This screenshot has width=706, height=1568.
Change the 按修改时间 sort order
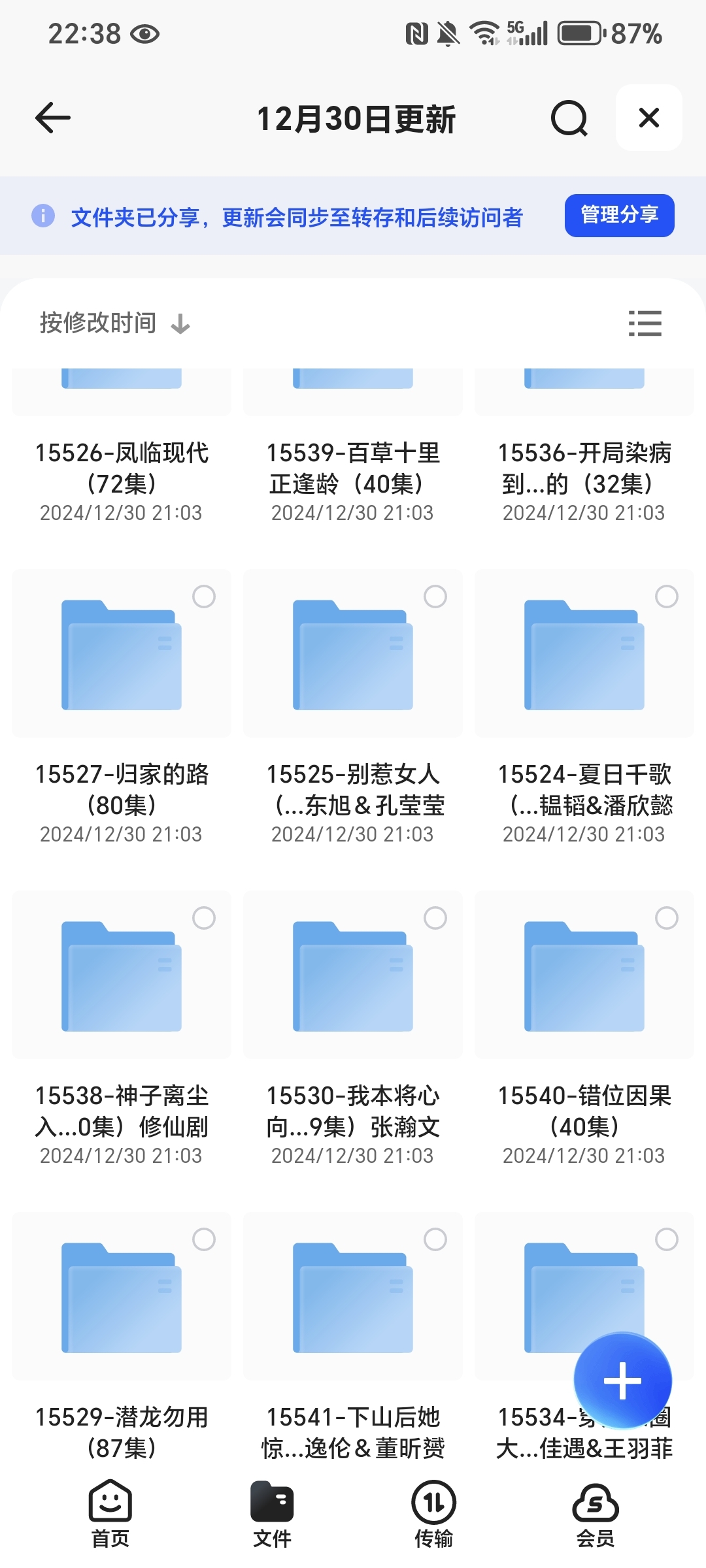point(115,323)
